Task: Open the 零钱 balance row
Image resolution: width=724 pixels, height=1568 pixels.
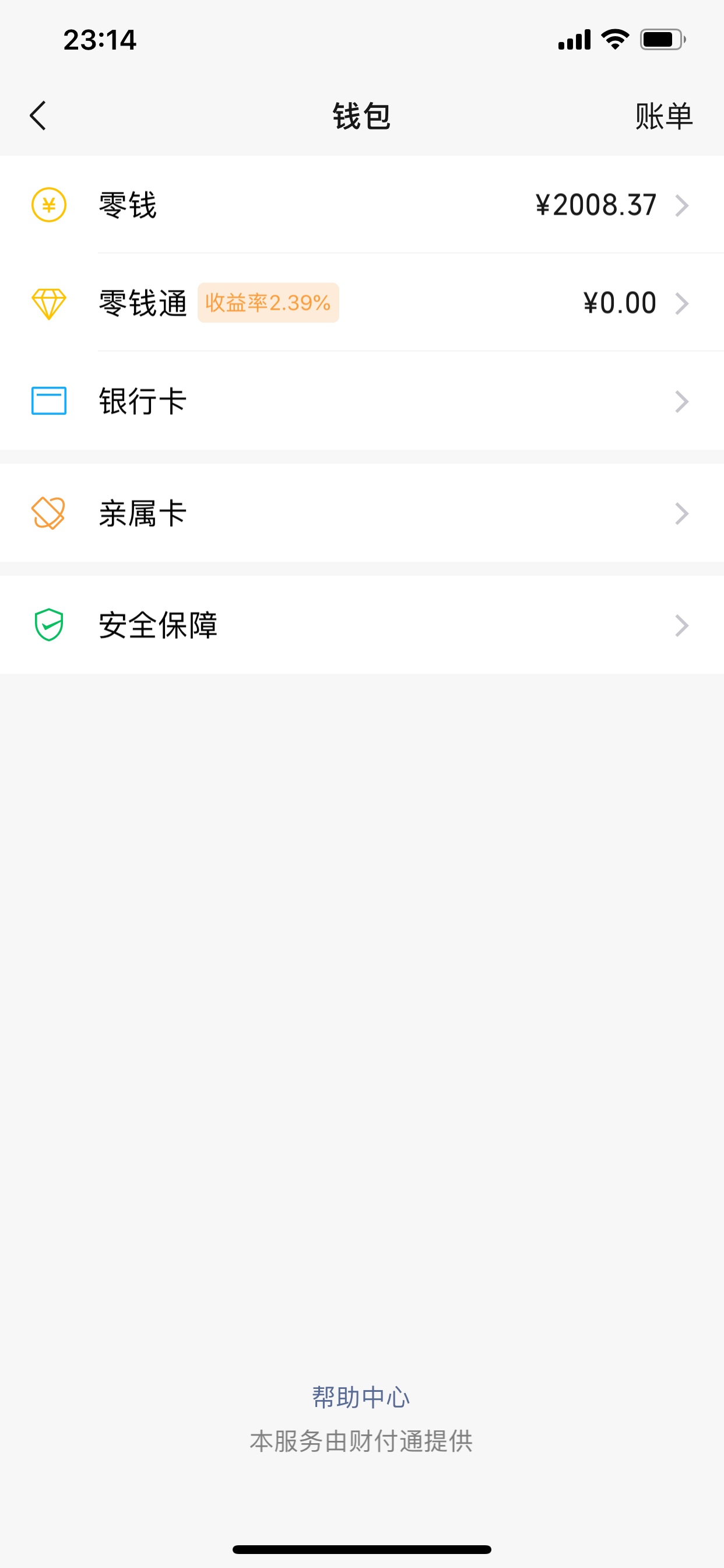Action: click(x=362, y=205)
